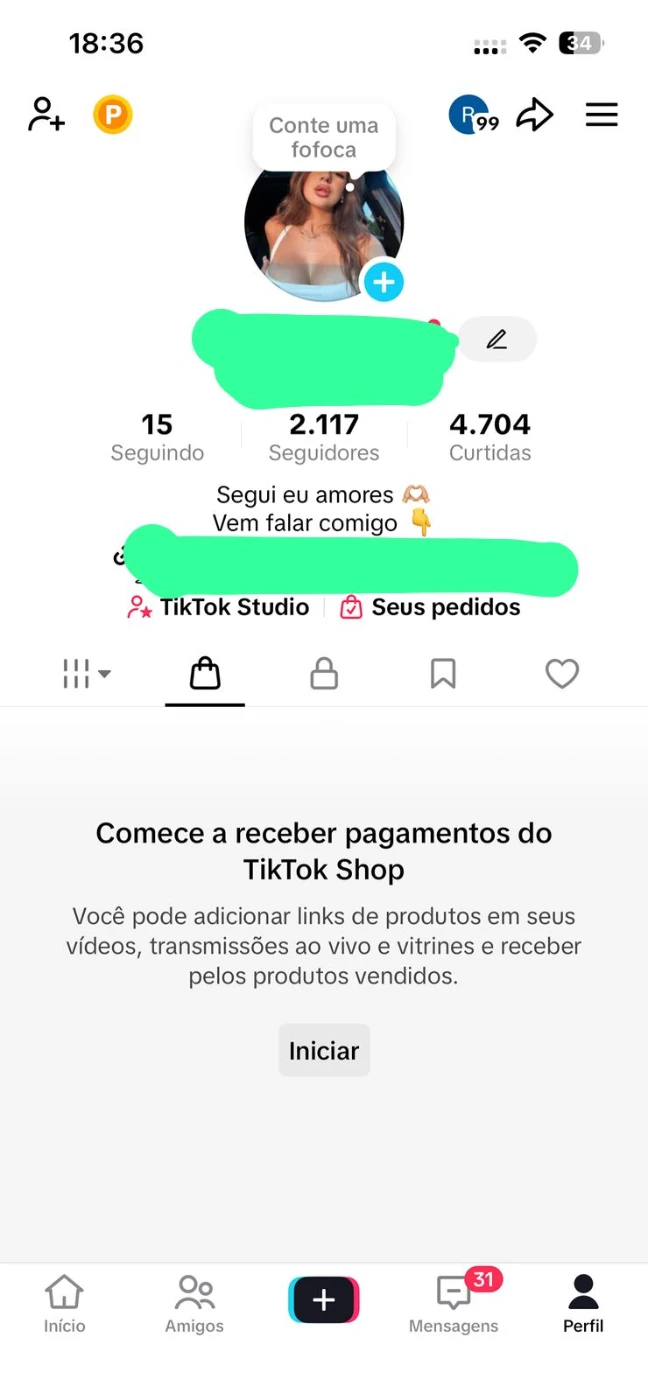View the Seguindo list
The height and width of the screenshot is (1400, 648).
[157, 438]
